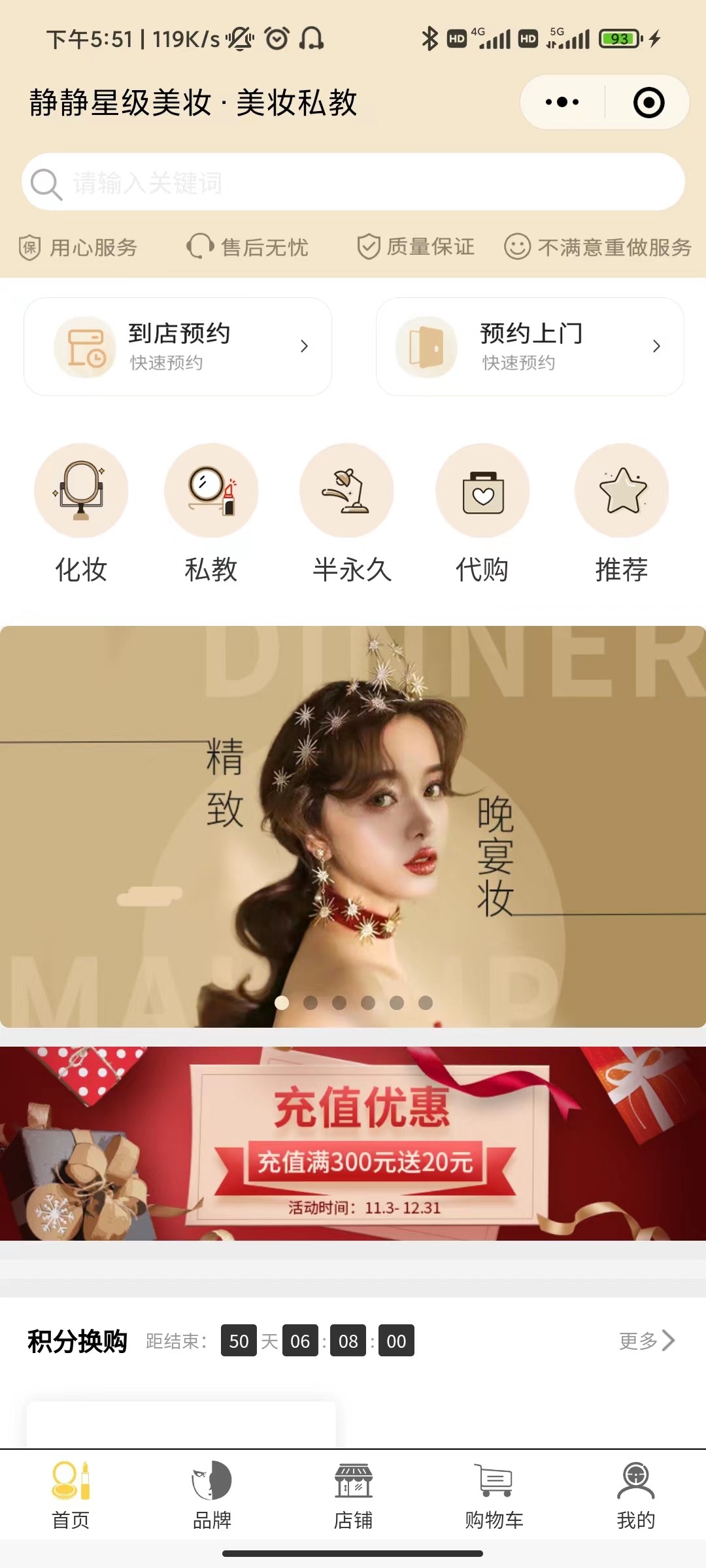706x1568 pixels.
Task: Open 预约上门 home service booking
Action: [529, 347]
